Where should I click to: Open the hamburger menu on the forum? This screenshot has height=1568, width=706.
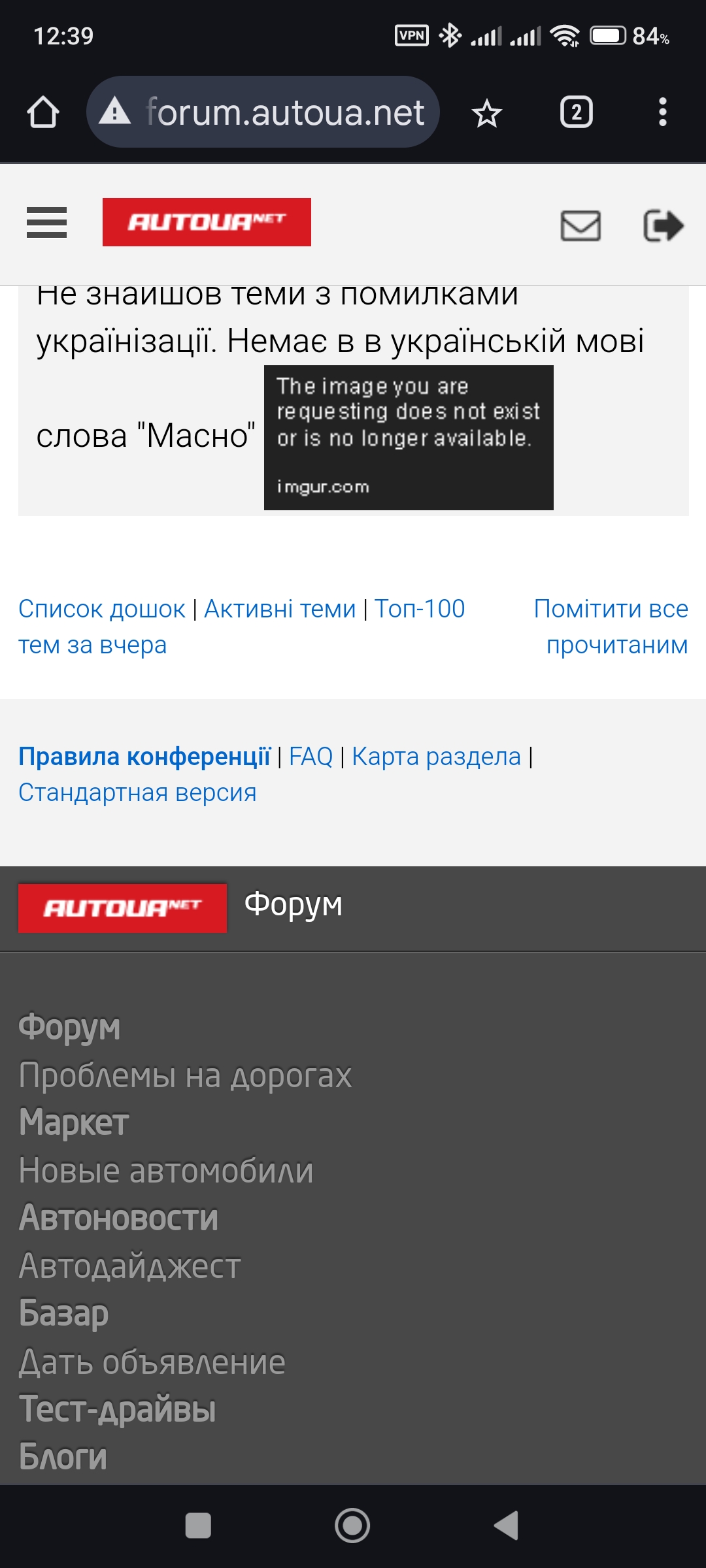pyautogui.click(x=46, y=222)
